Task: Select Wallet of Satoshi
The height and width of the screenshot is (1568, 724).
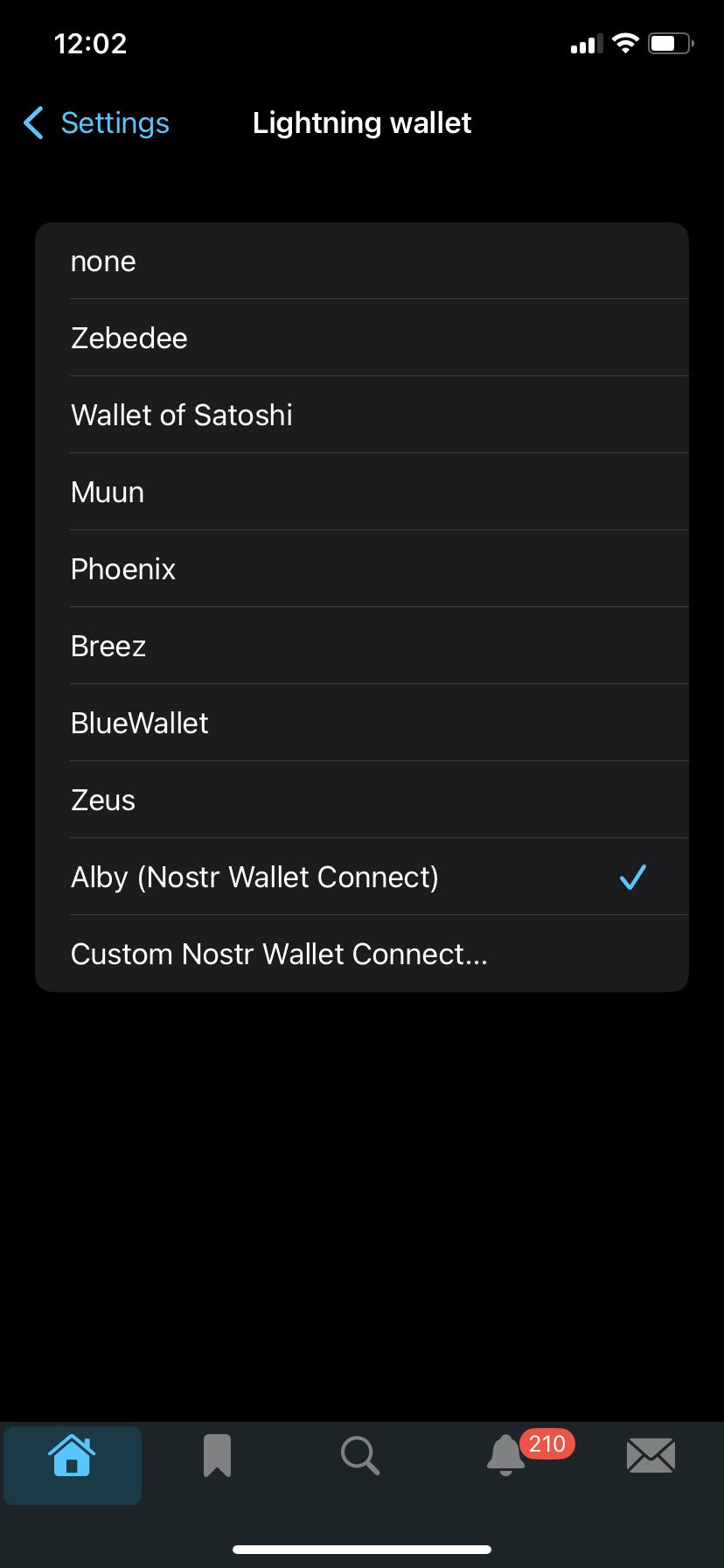Action: (362, 416)
